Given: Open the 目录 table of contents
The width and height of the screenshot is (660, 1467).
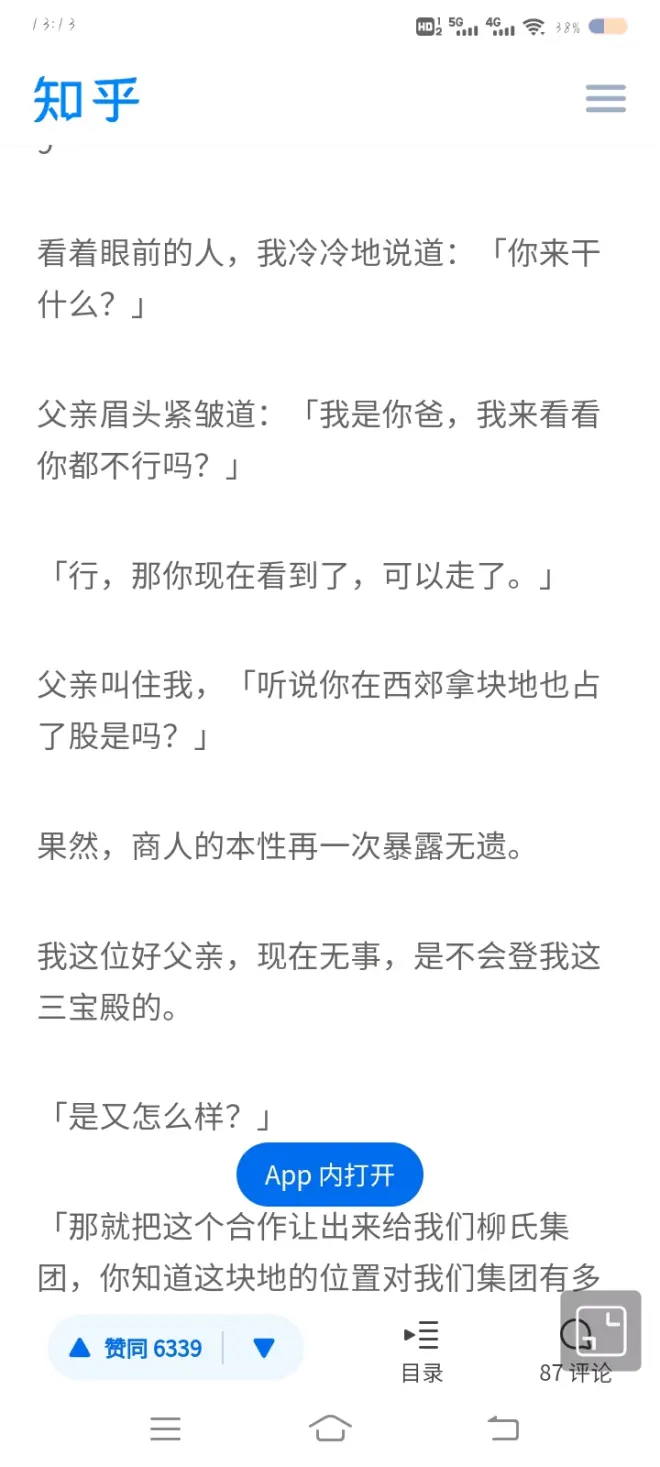Looking at the screenshot, I should [421, 1351].
